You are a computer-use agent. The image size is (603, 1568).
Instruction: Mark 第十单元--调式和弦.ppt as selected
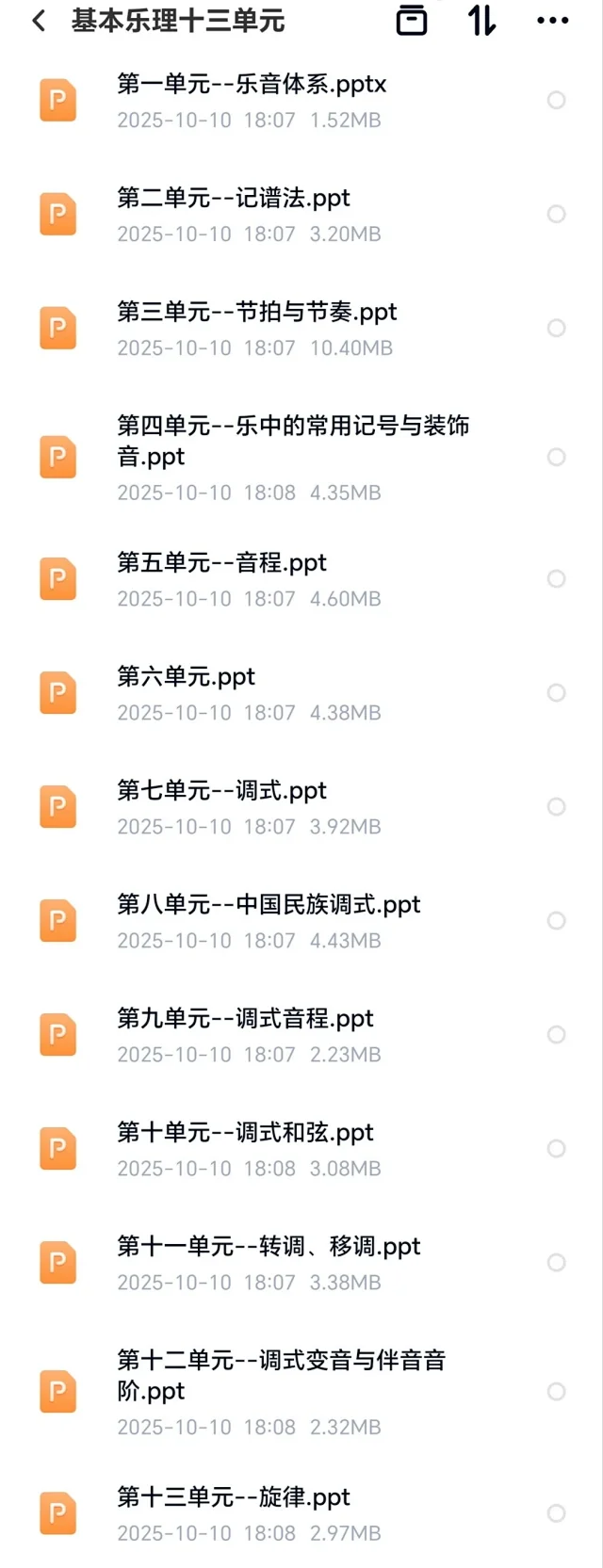point(557,1149)
